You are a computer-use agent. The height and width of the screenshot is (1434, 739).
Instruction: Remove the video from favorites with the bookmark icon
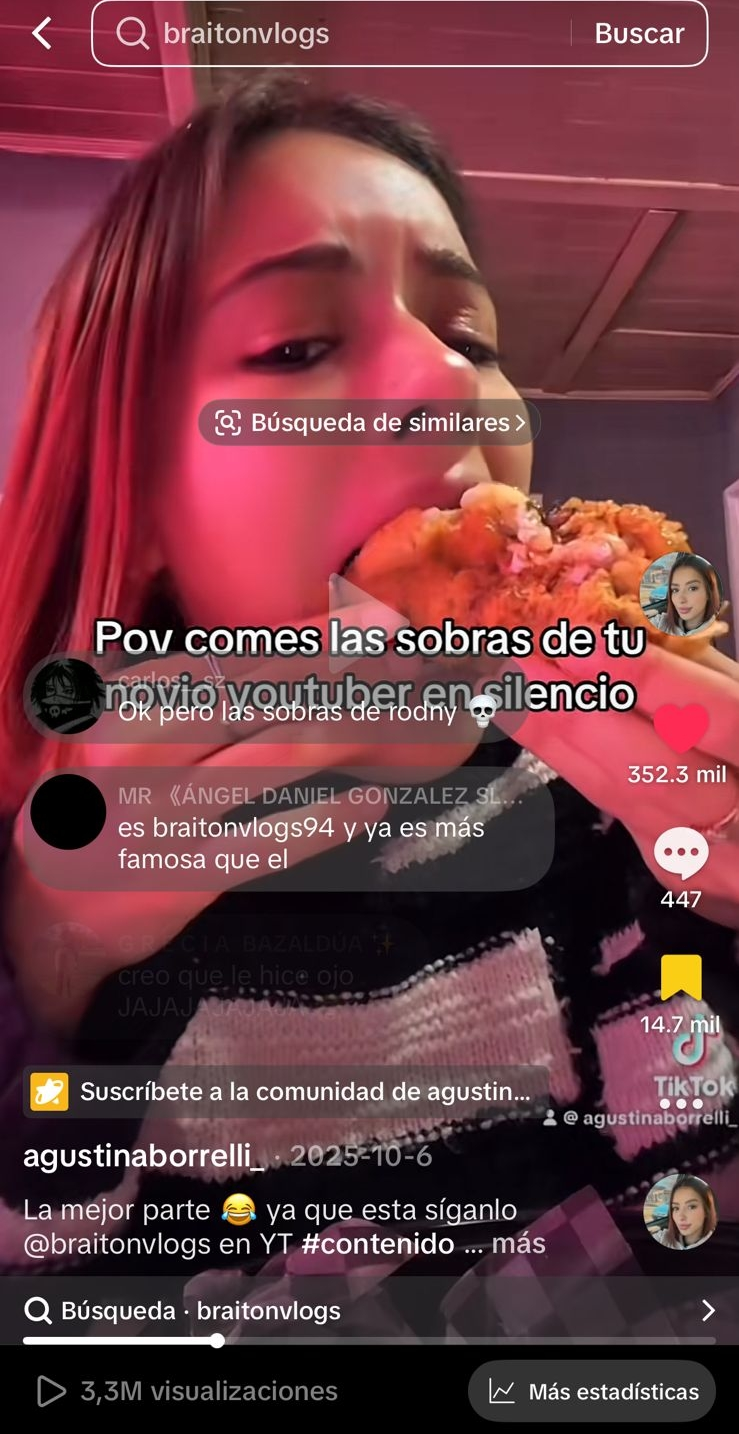coord(681,978)
